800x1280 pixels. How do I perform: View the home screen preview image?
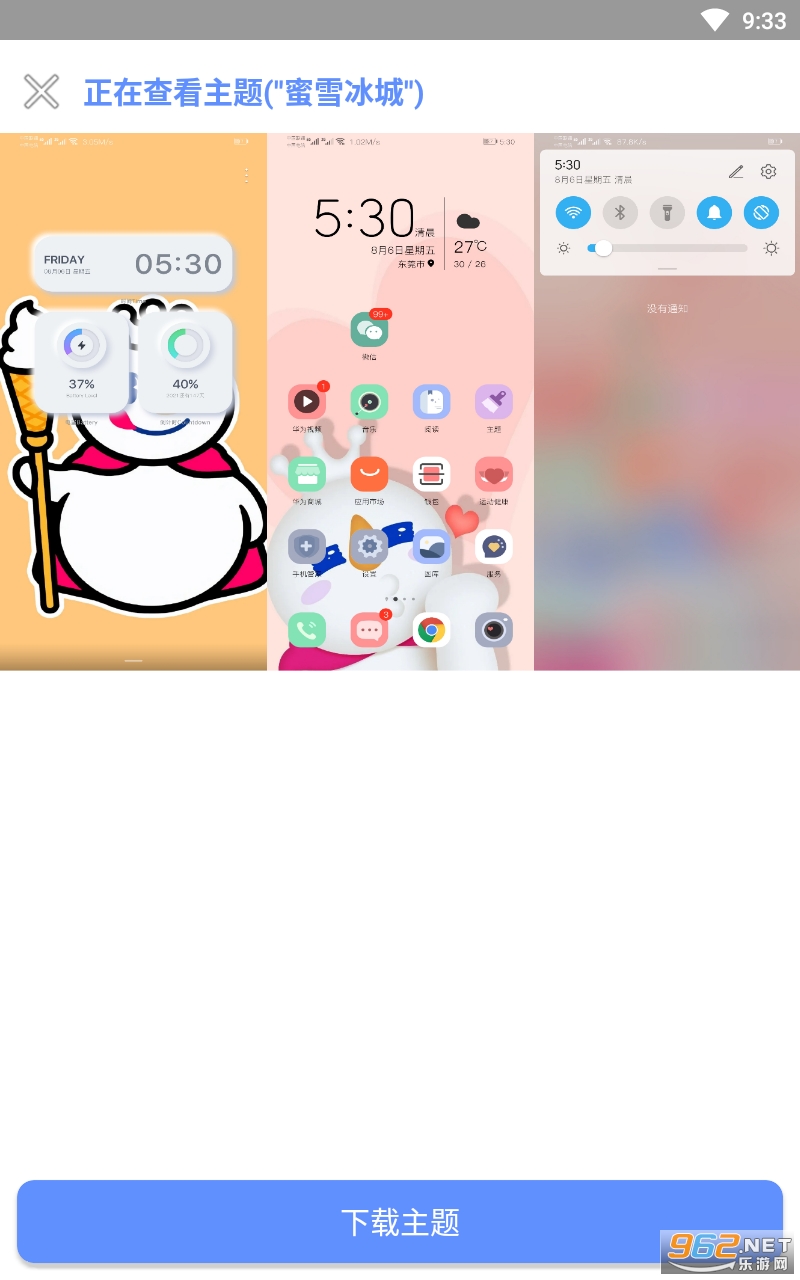(400, 401)
